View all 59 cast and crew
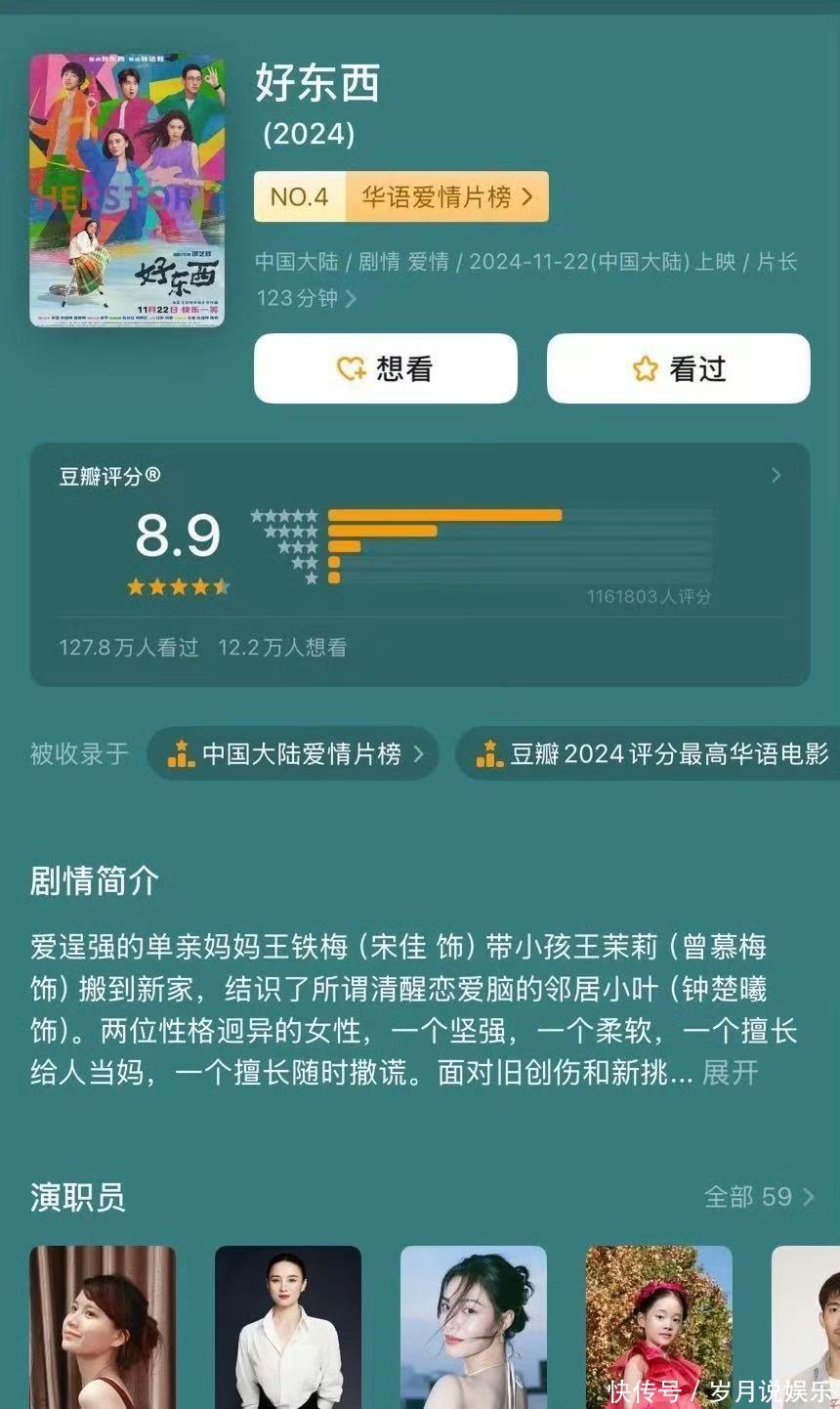The image size is (840, 1409). pyautogui.click(x=759, y=1197)
